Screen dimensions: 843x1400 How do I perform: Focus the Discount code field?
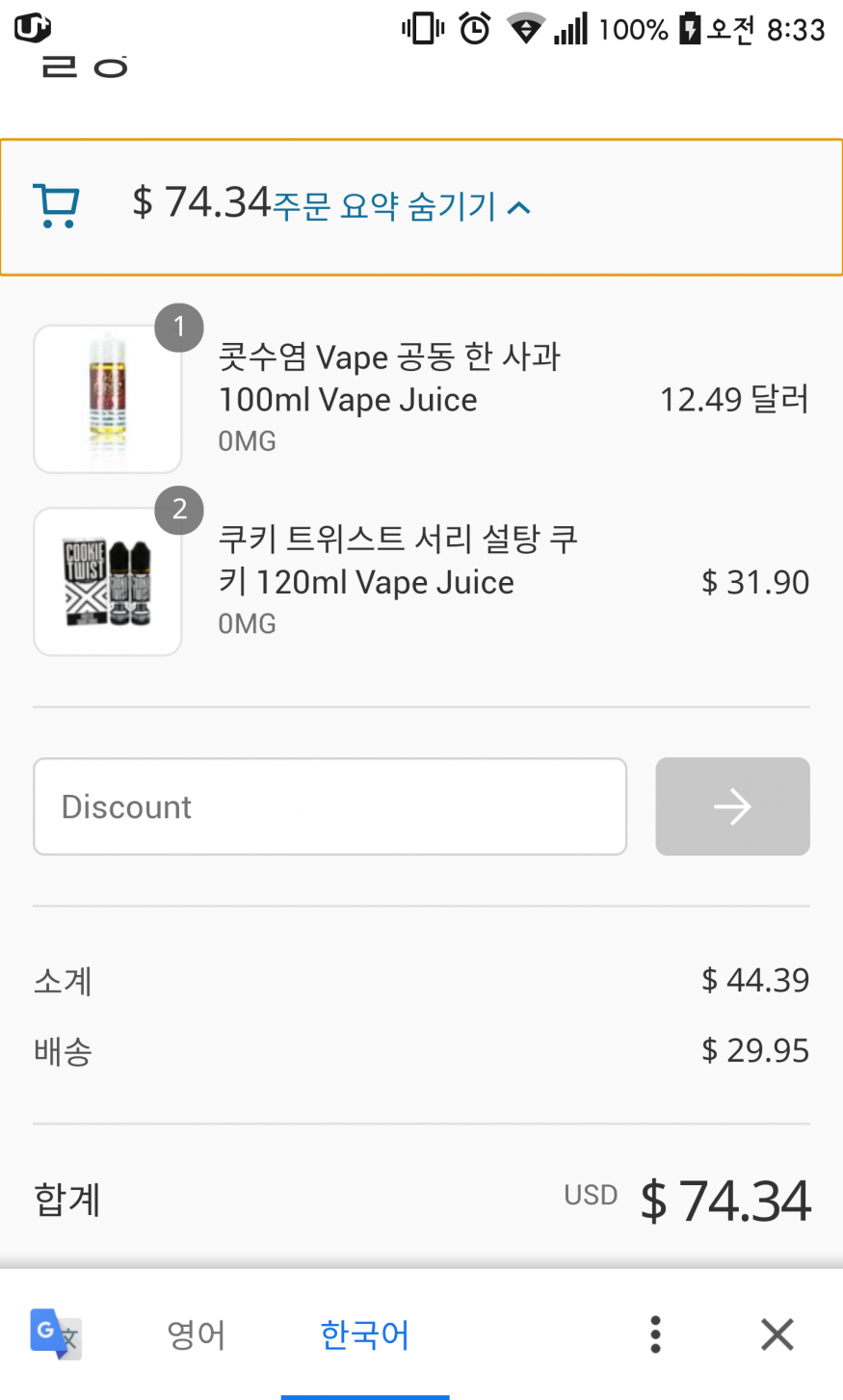329,806
